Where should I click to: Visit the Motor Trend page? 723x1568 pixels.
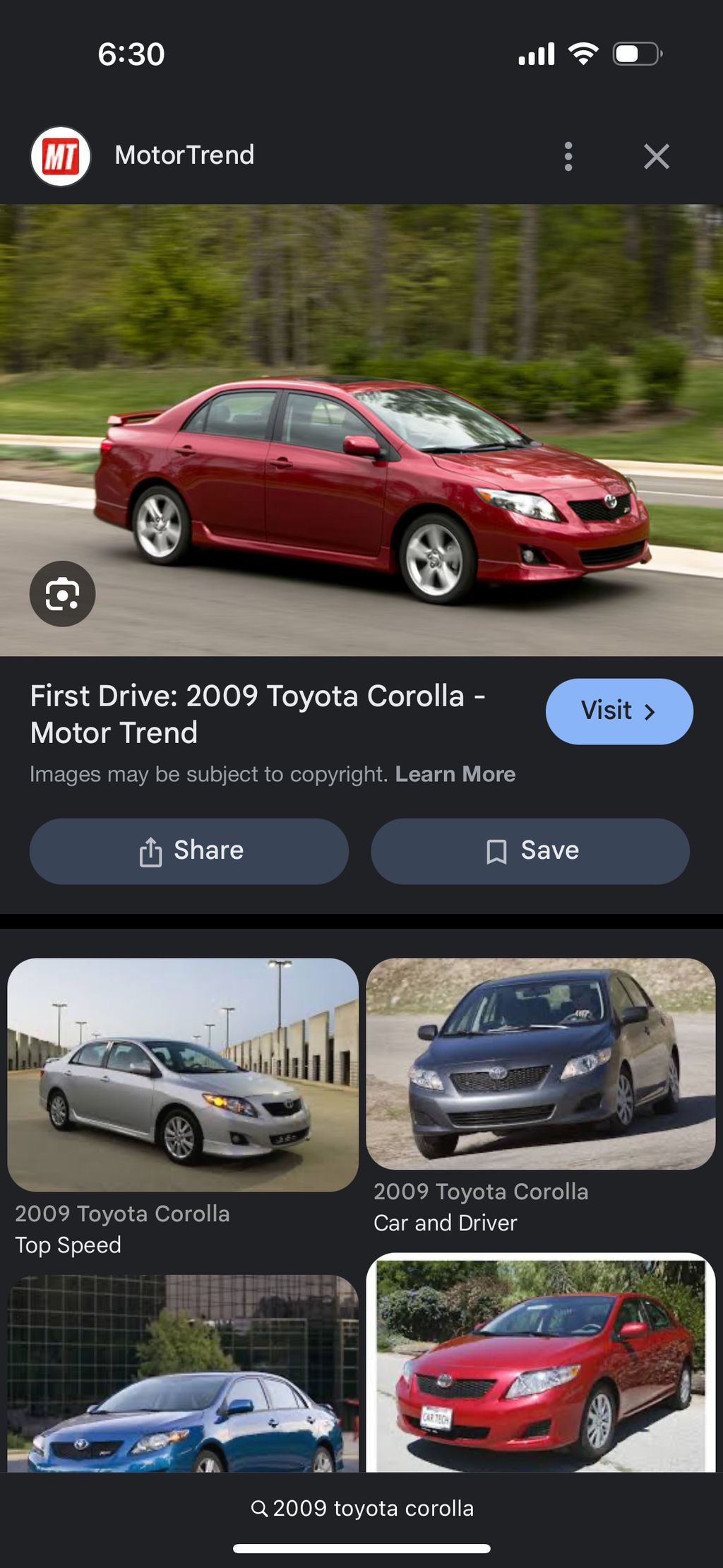(x=619, y=711)
